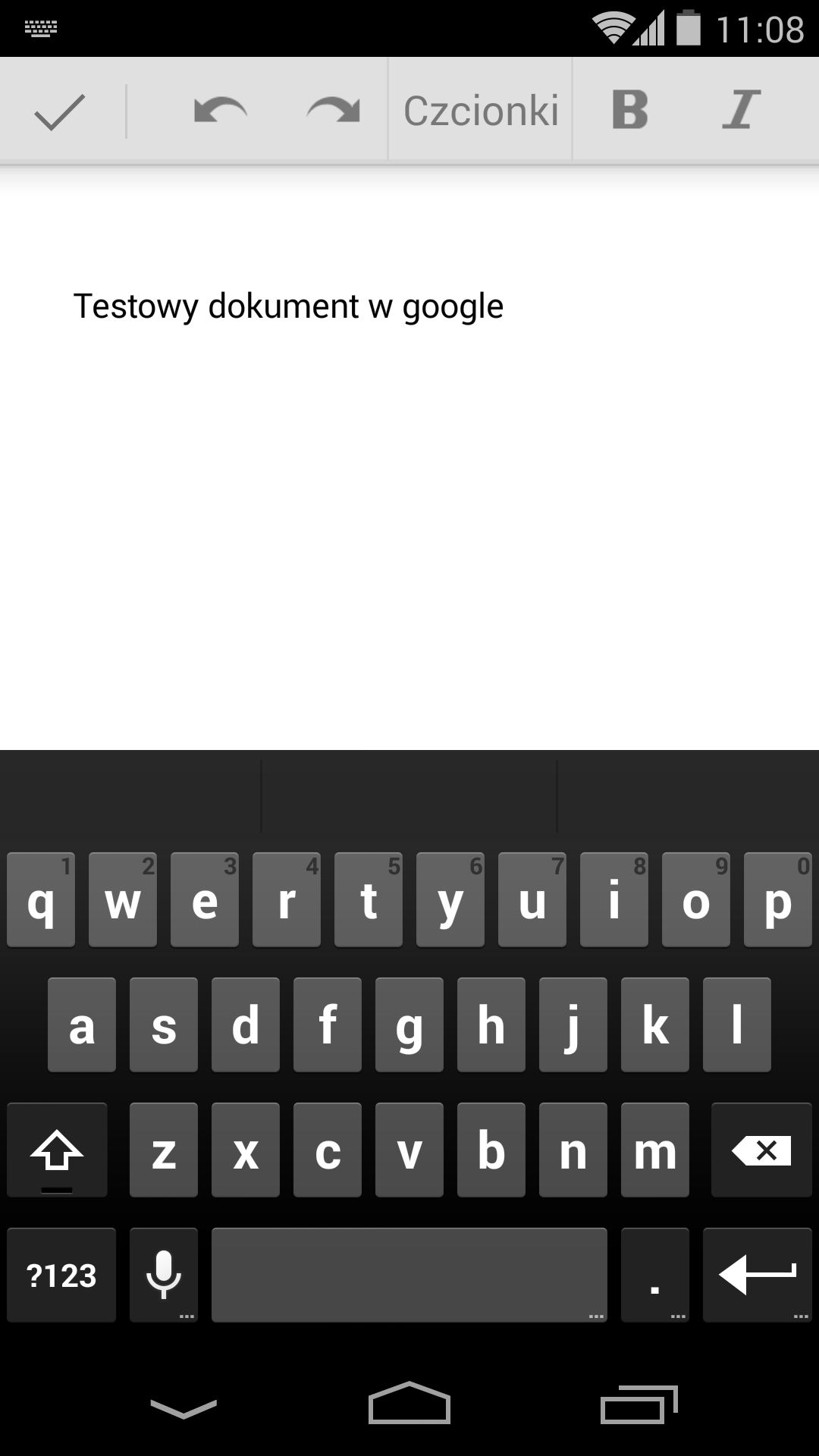
Task: Tap the period key
Action: [655, 1276]
